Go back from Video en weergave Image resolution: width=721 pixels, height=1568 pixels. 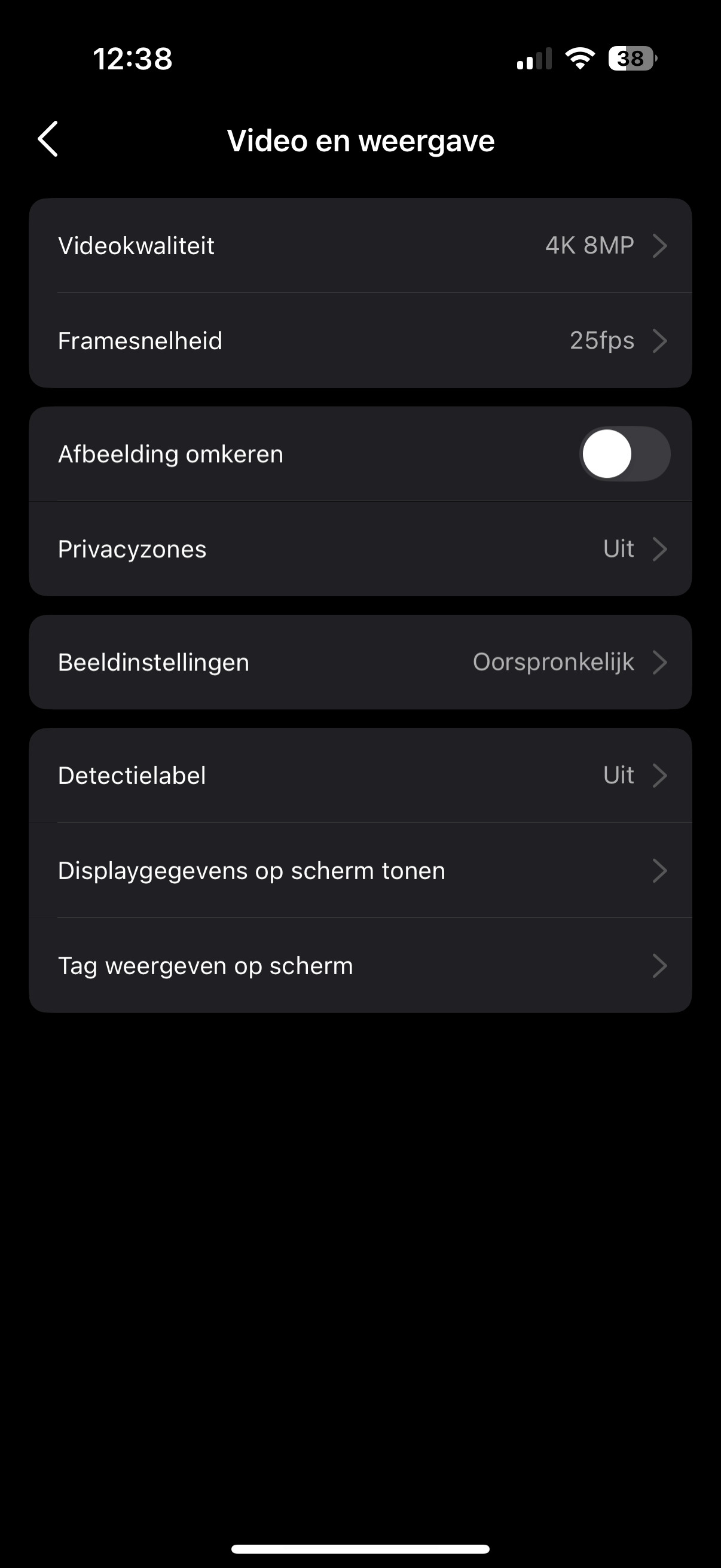point(48,139)
